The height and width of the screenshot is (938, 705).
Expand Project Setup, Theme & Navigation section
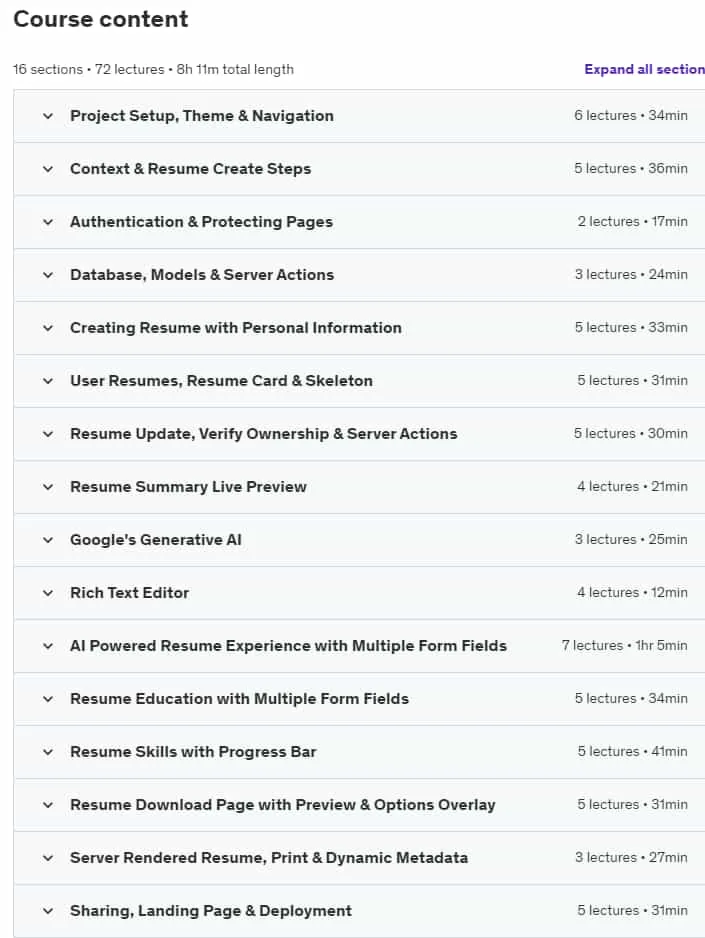click(x=359, y=116)
